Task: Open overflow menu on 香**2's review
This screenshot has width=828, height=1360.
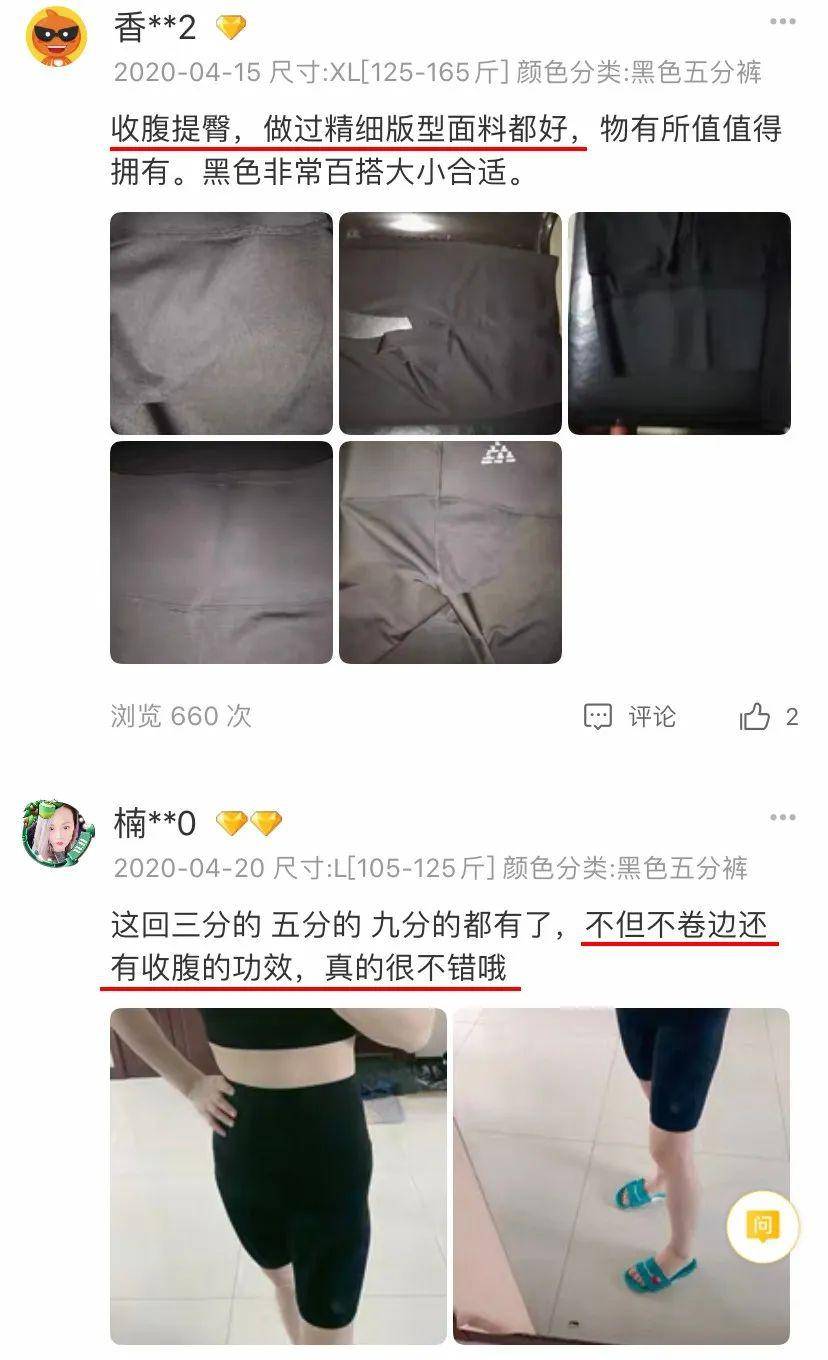Action: coord(782,21)
